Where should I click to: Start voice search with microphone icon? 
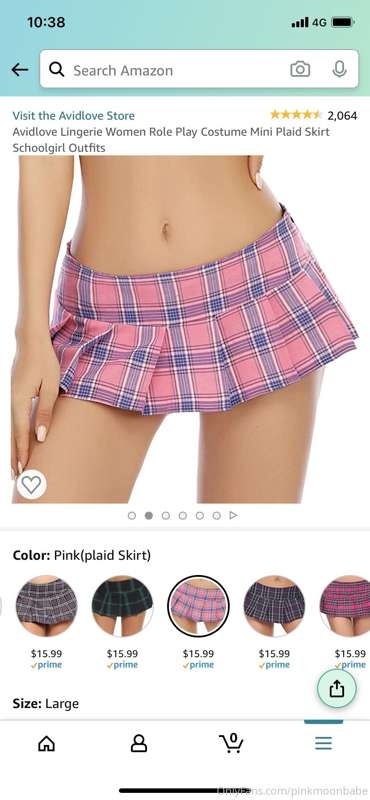tap(339, 69)
